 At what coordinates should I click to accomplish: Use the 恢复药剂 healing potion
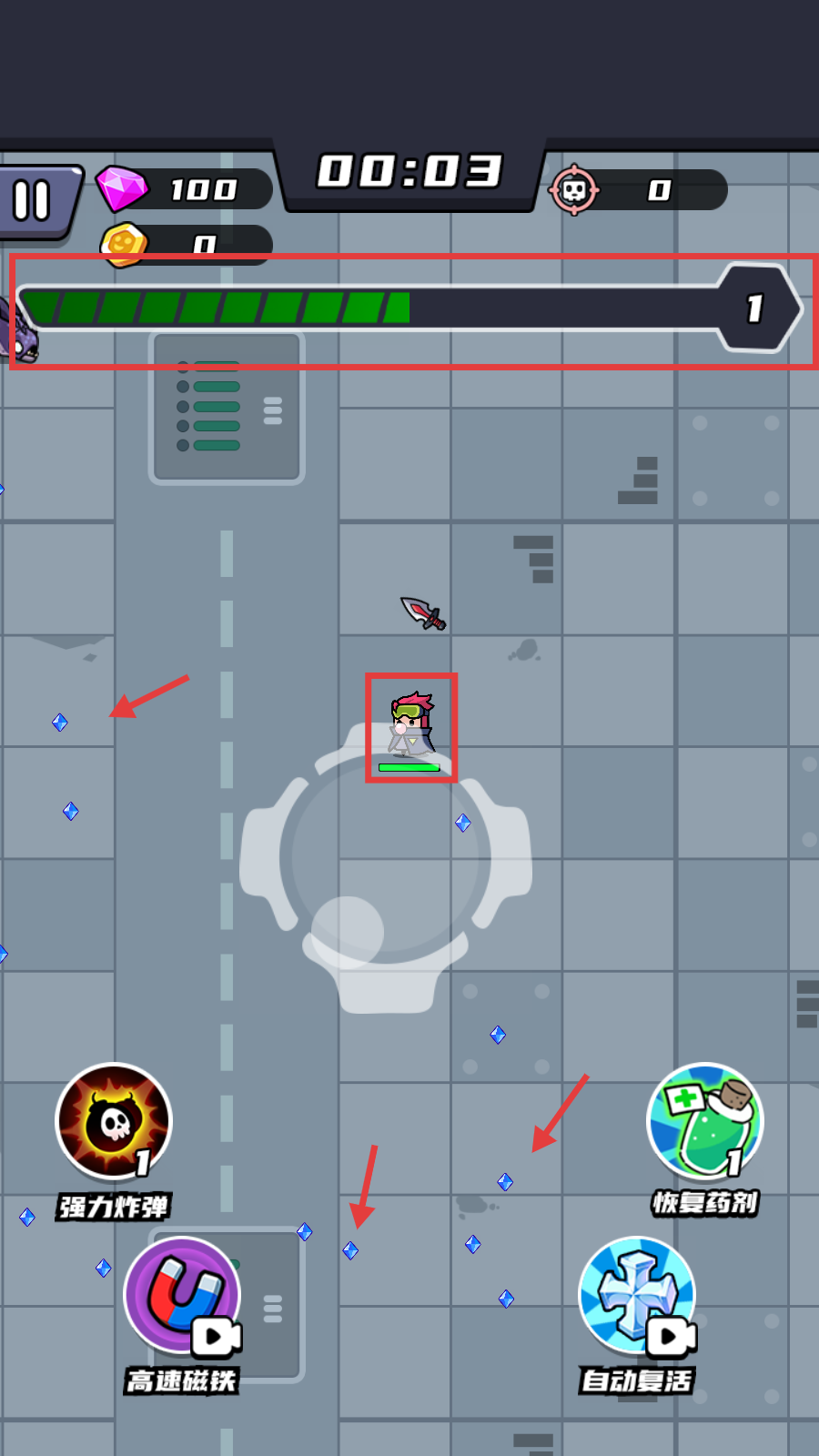click(704, 1122)
